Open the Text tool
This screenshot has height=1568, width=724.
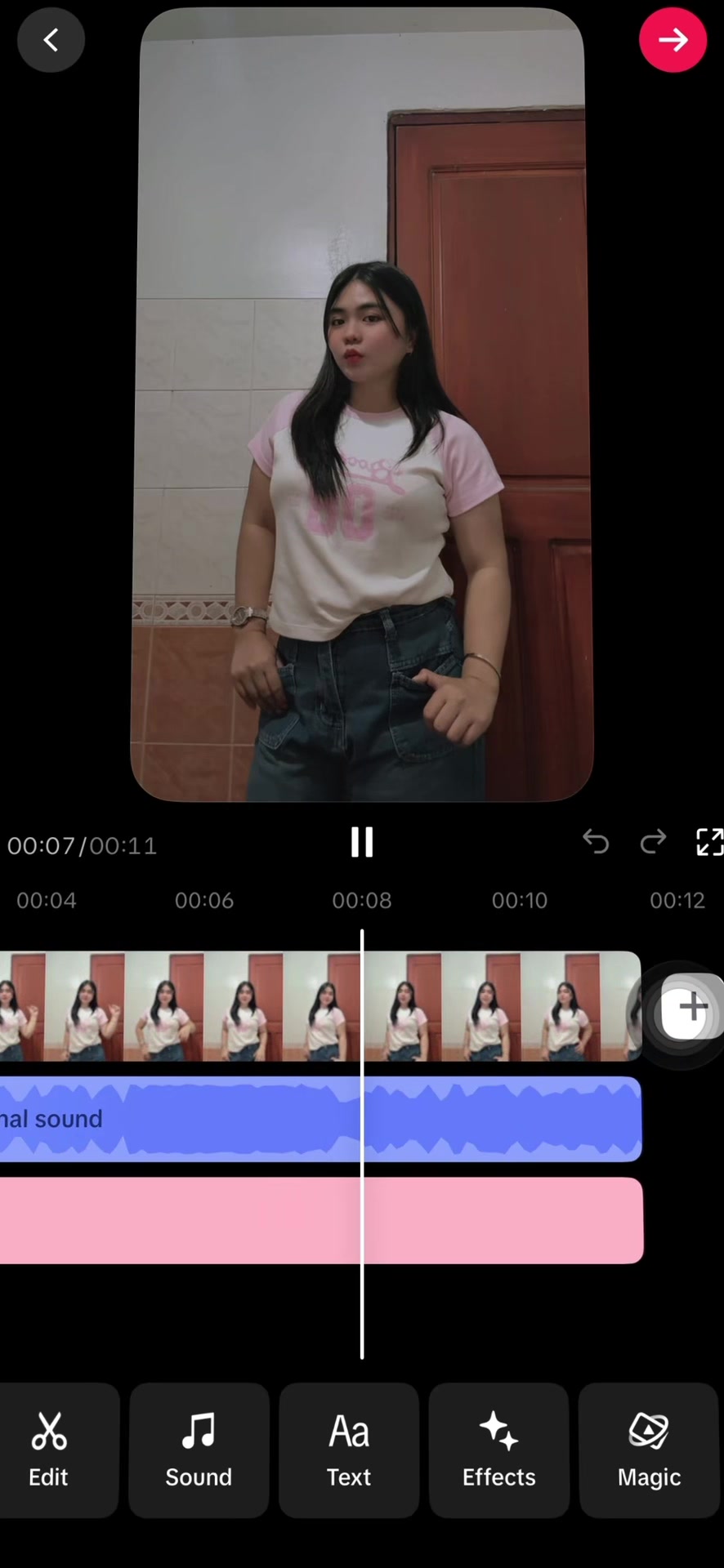[x=349, y=1450]
